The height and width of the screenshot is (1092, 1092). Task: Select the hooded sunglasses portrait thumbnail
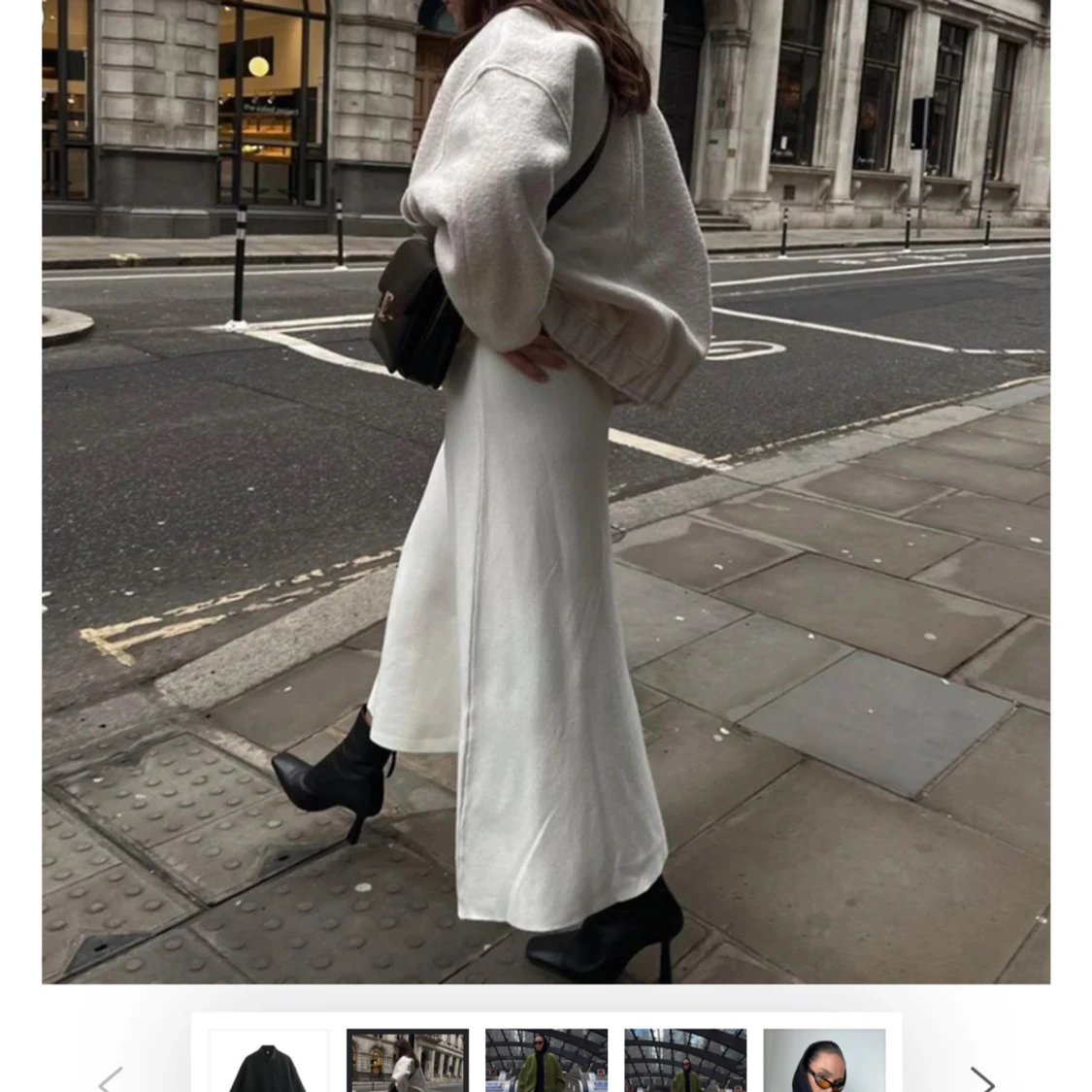click(x=824, y=1061)
